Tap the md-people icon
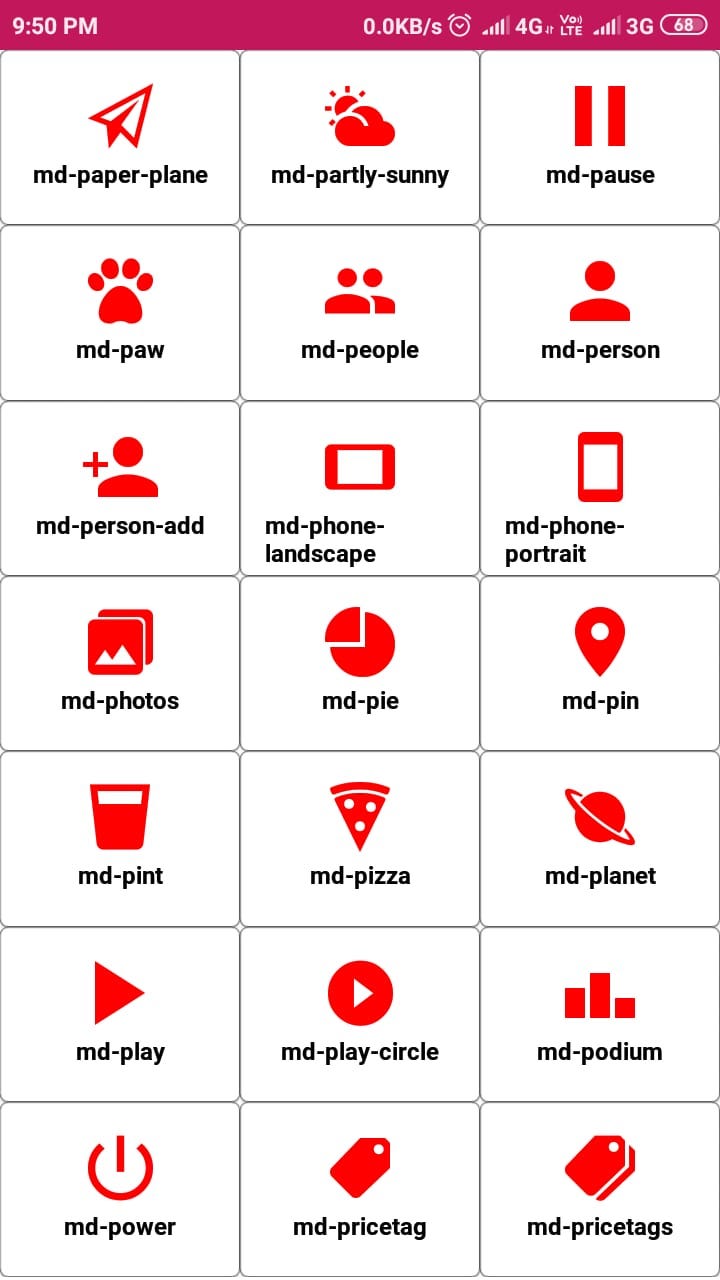720x1280 pixels. click(360, 288)
